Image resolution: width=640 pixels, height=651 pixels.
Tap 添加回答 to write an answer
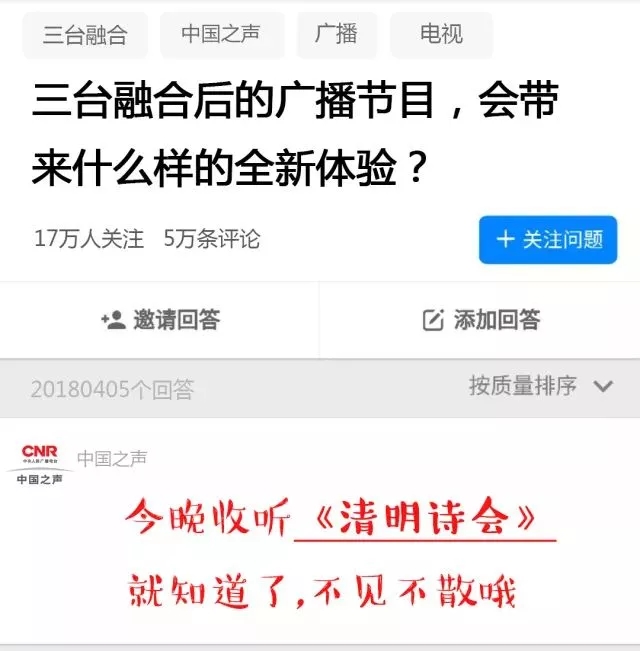point(481,320)
